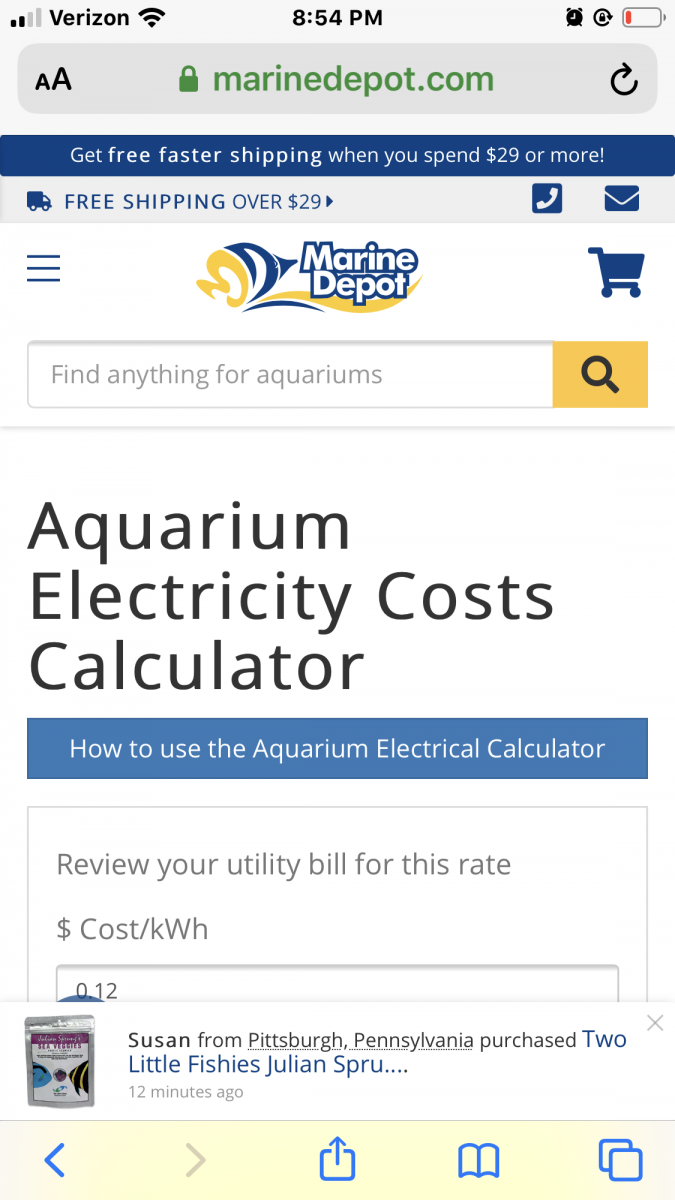Edit the $ Cost/kWh field
Image resolution: width=675 pixels, height=1200 pixels.
click(337, 985)
